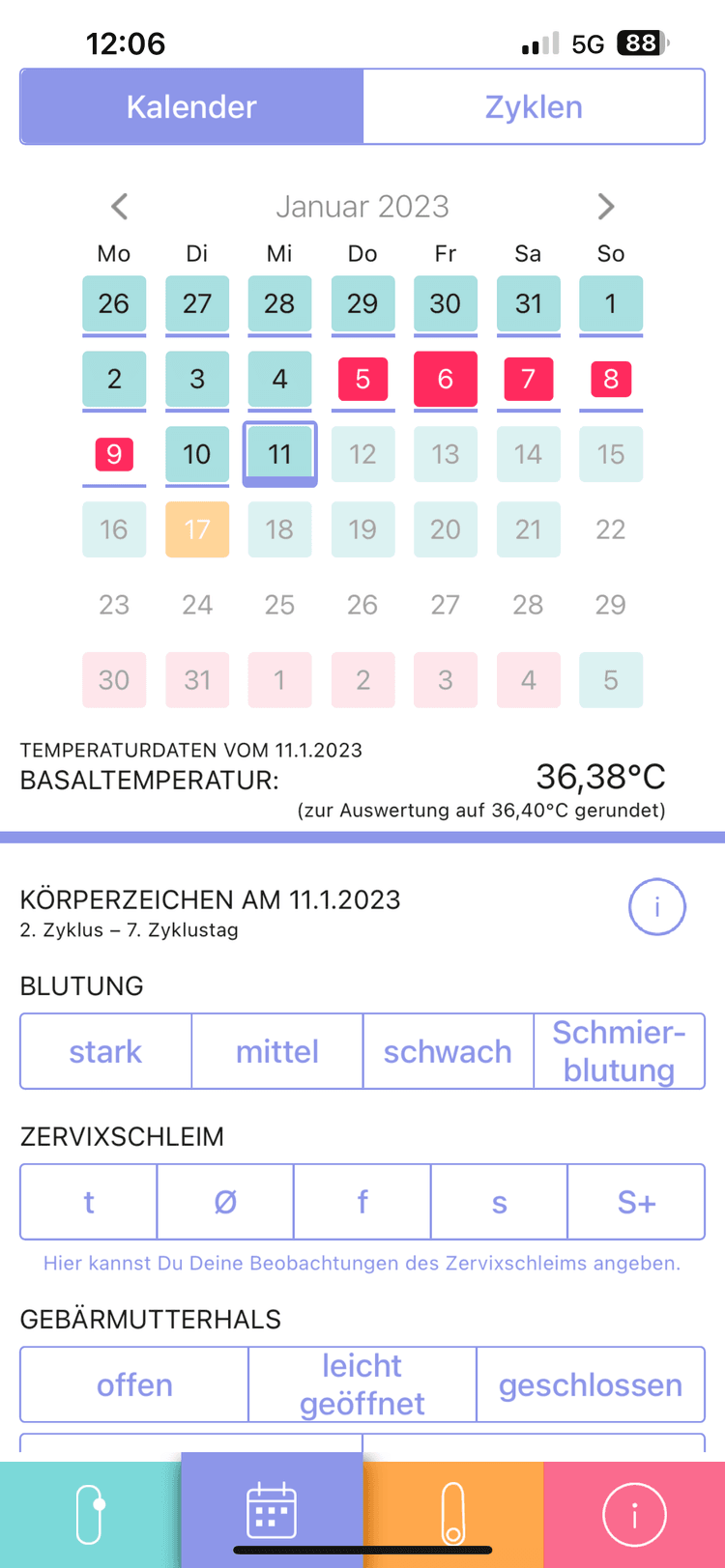Open info about Körperzeichen
Screen dimensions: 725x1568
pos(656,907)
